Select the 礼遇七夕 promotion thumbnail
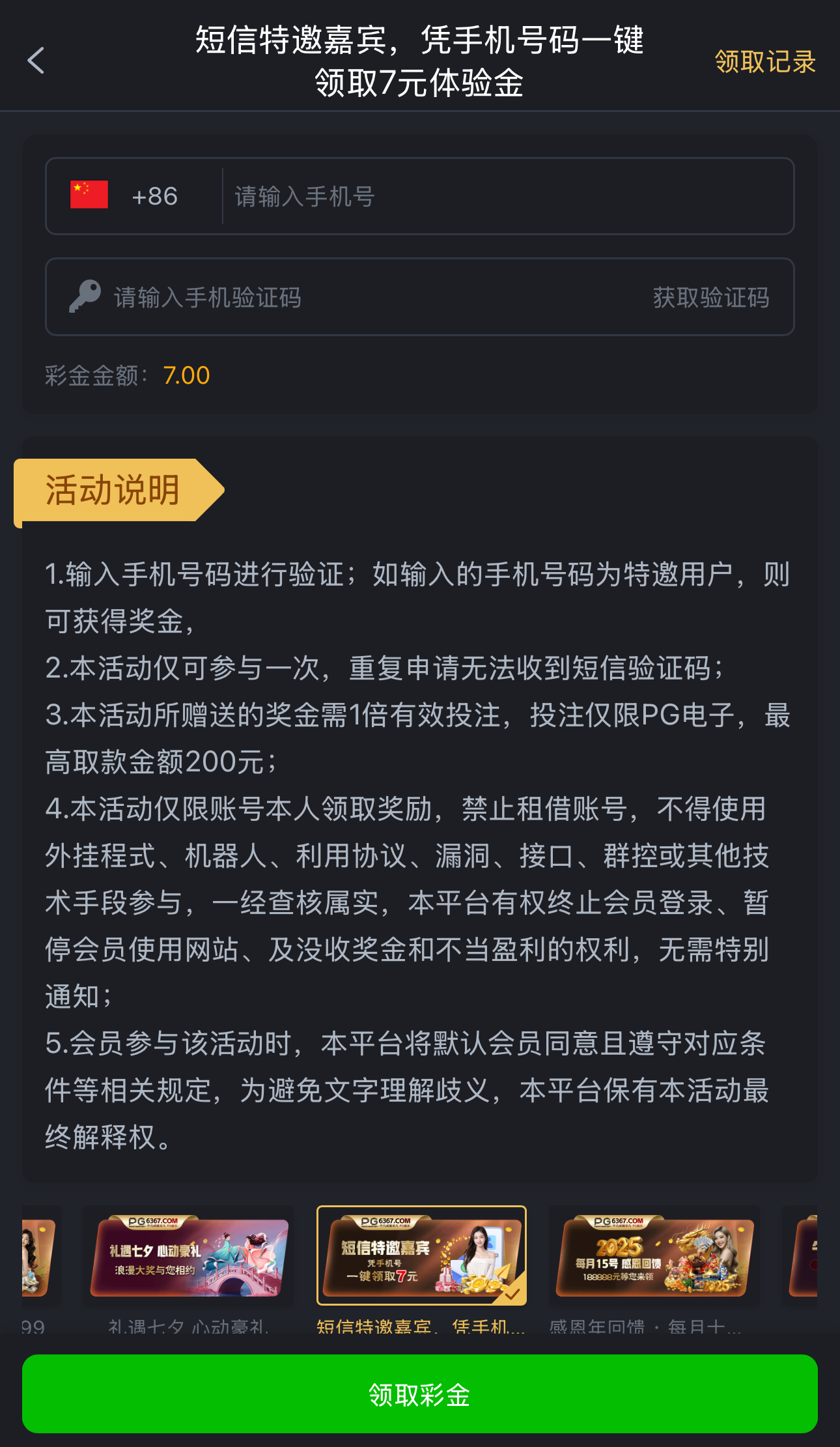 pos(189,1254)
